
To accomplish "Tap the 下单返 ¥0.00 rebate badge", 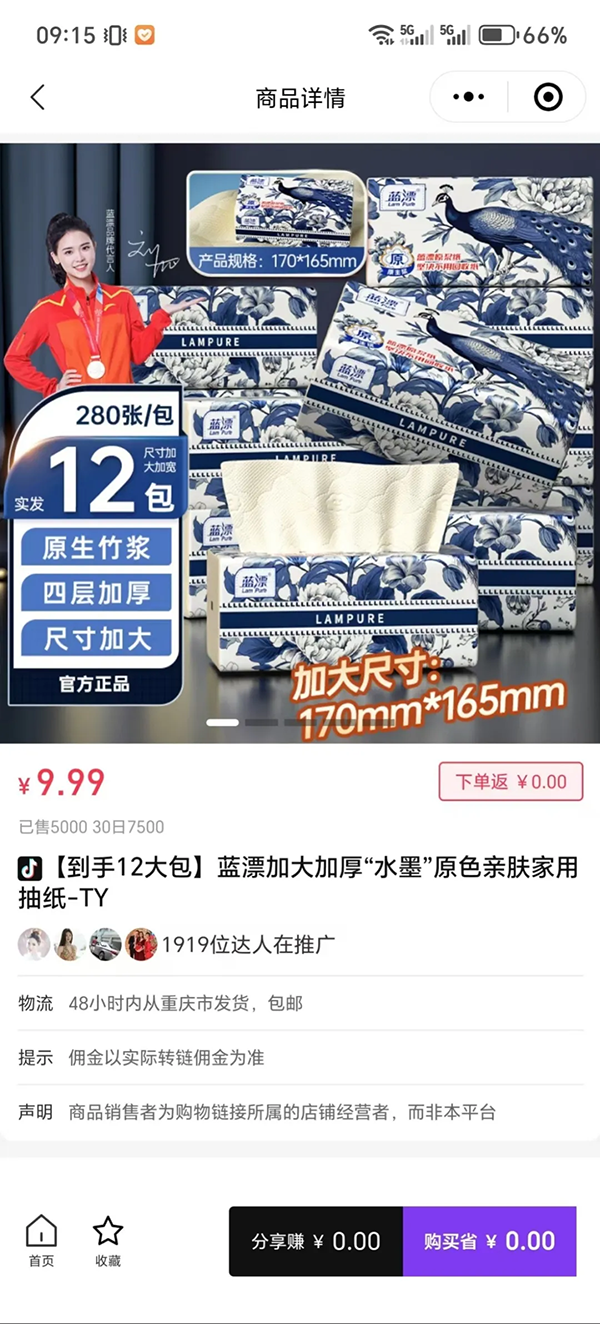I will [511, 782].
